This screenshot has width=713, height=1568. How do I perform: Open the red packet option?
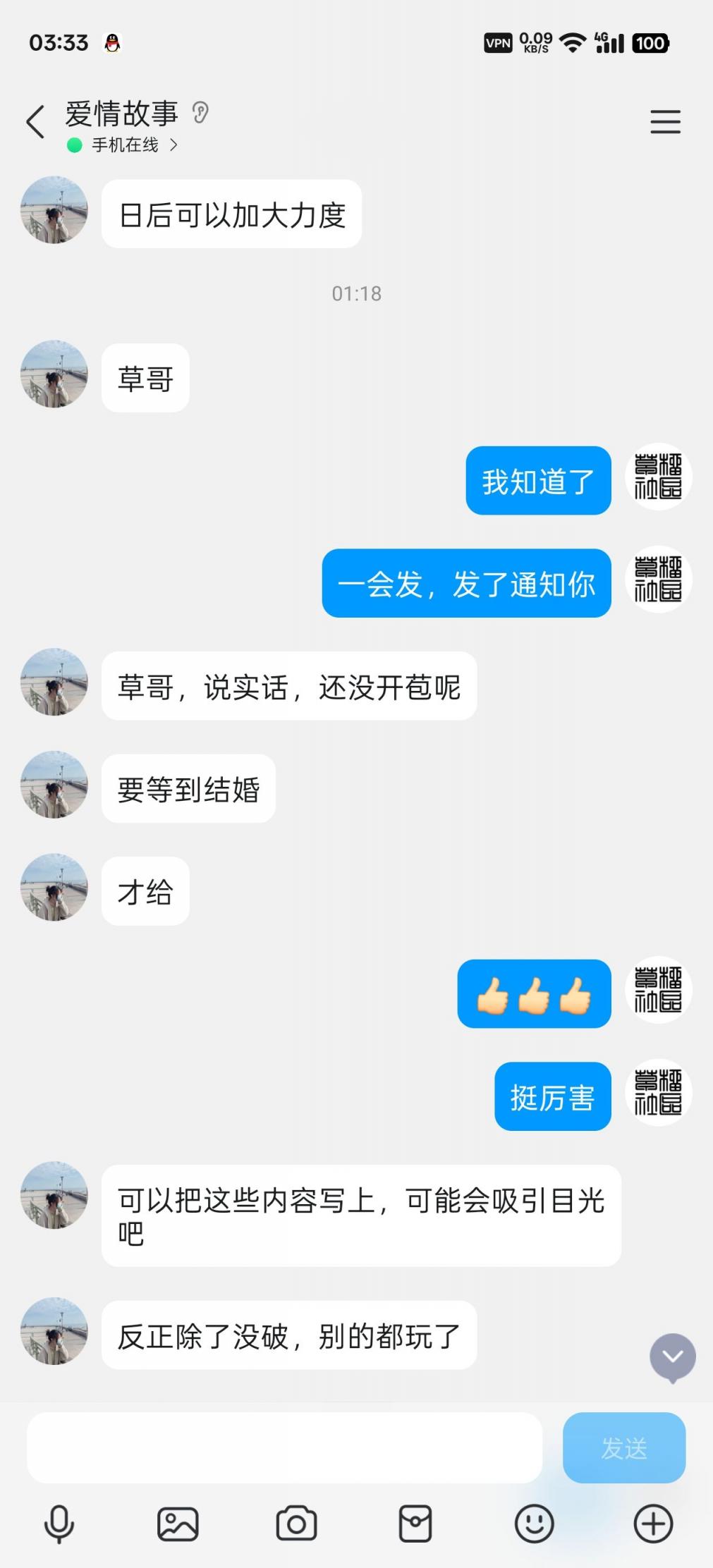[415, 1524]
